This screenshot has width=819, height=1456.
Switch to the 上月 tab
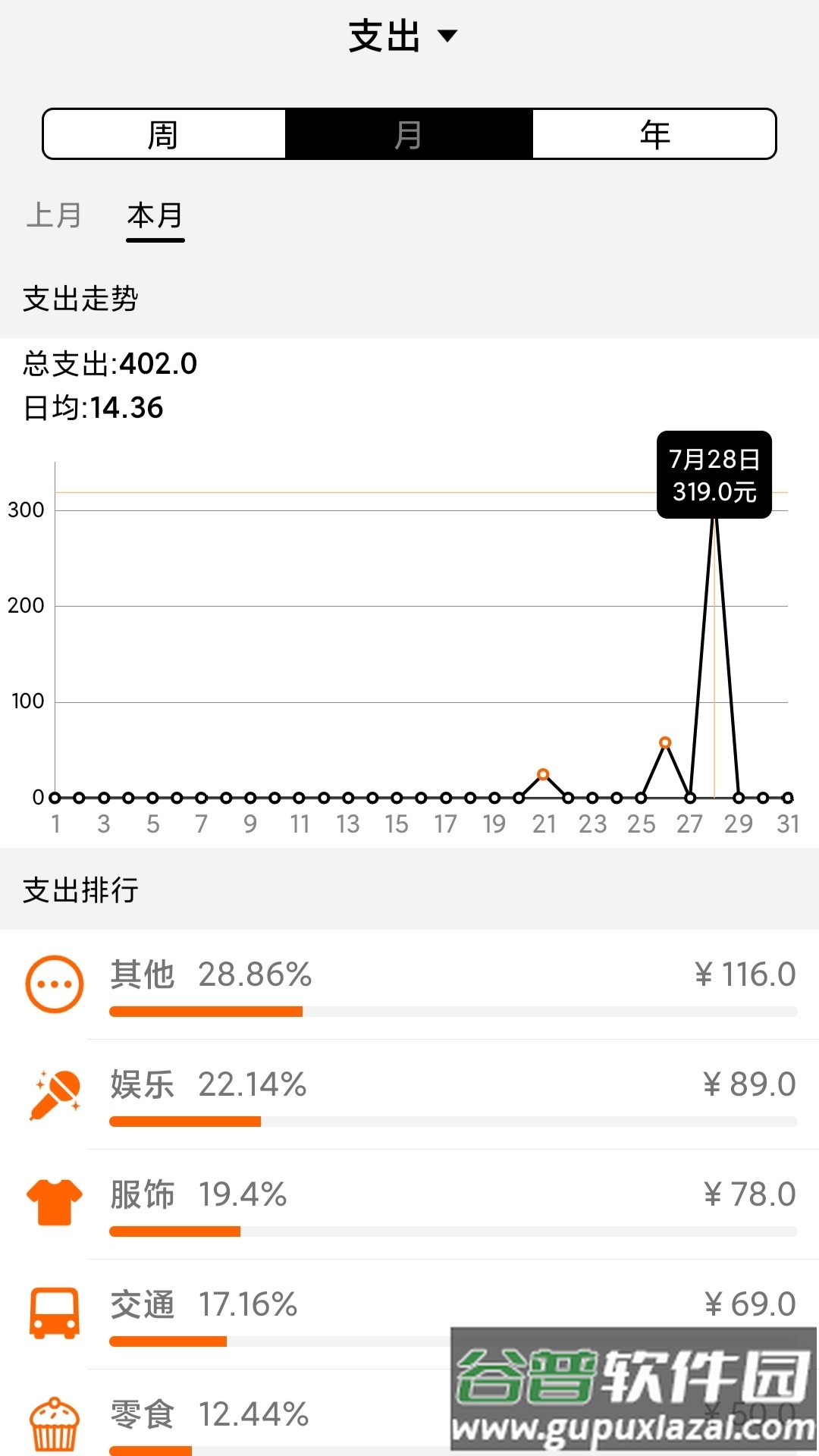55,216
